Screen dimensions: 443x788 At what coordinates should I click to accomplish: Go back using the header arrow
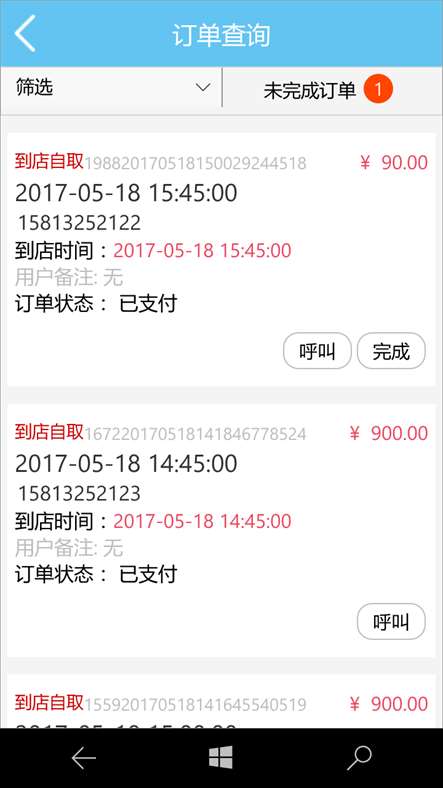(x=25, y=33)
